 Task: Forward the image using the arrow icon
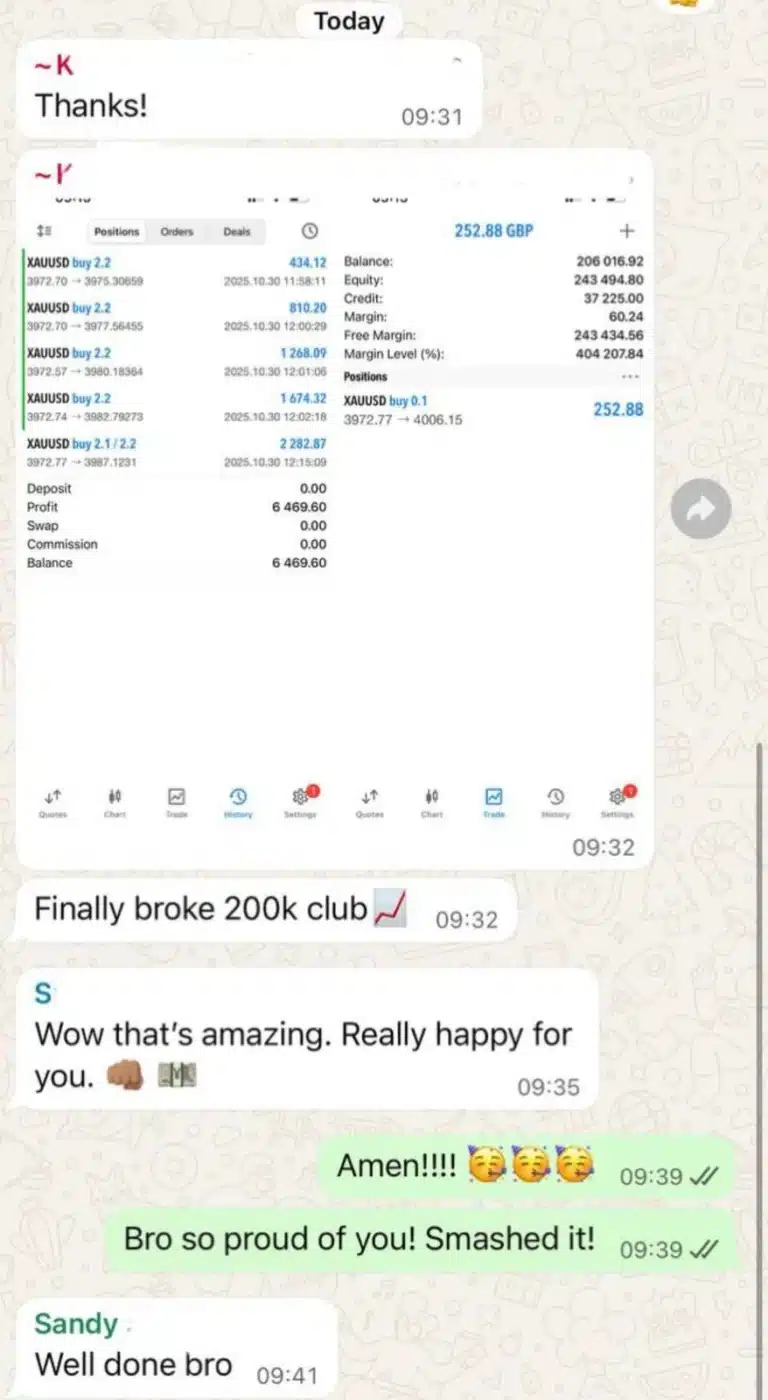click(701, 509)
